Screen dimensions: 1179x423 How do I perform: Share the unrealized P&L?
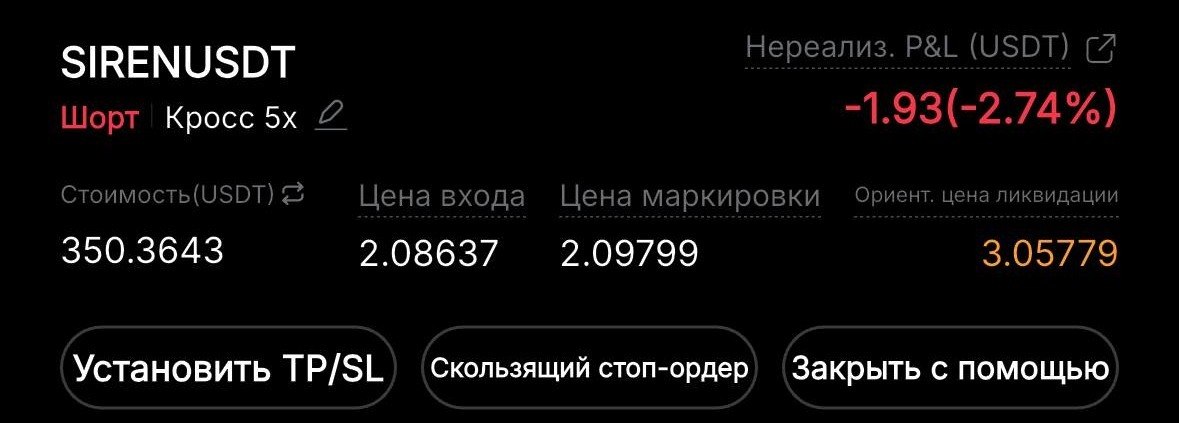[1101, 48]
